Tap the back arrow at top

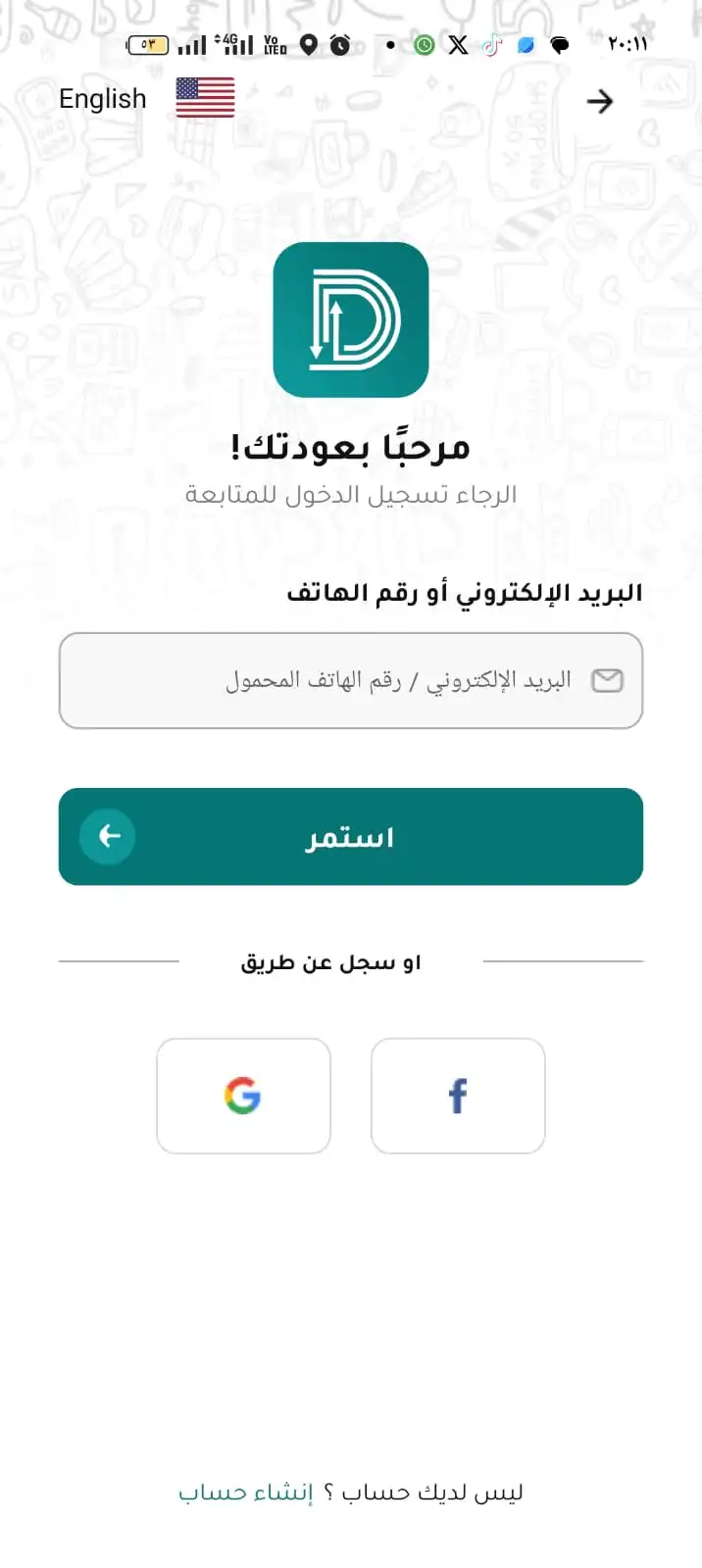599,101
